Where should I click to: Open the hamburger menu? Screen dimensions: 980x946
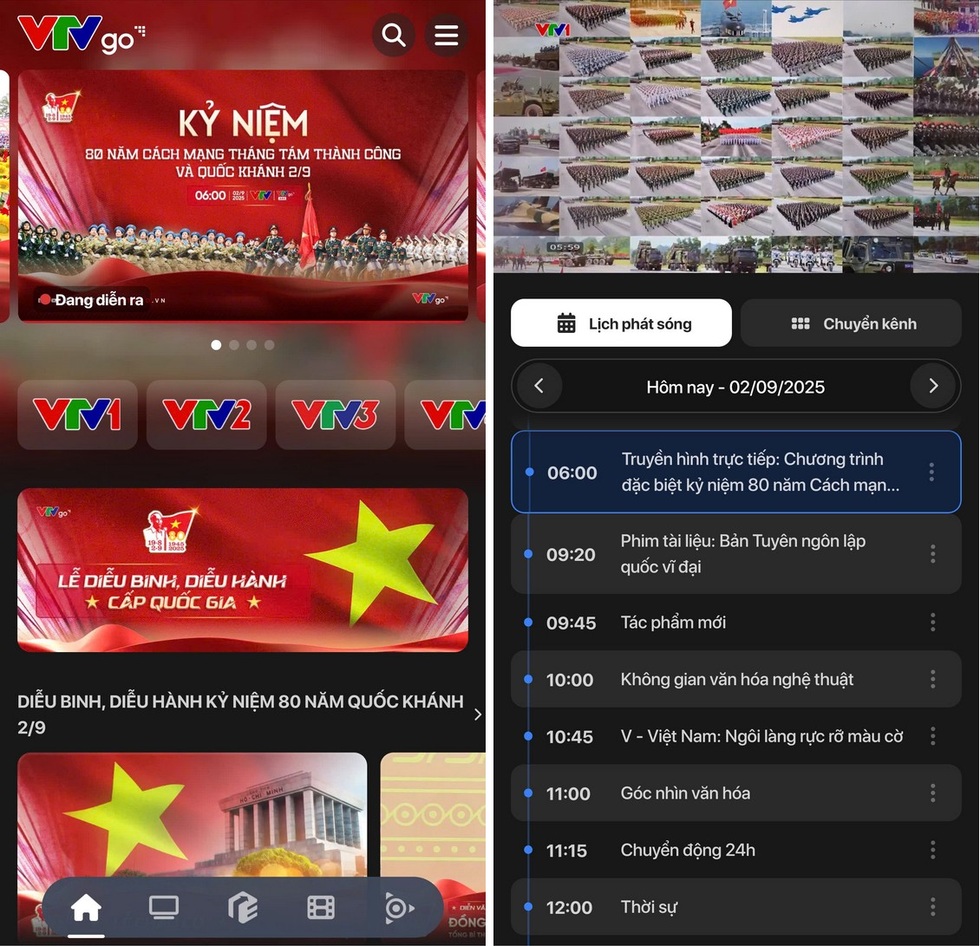pos(446,36)
